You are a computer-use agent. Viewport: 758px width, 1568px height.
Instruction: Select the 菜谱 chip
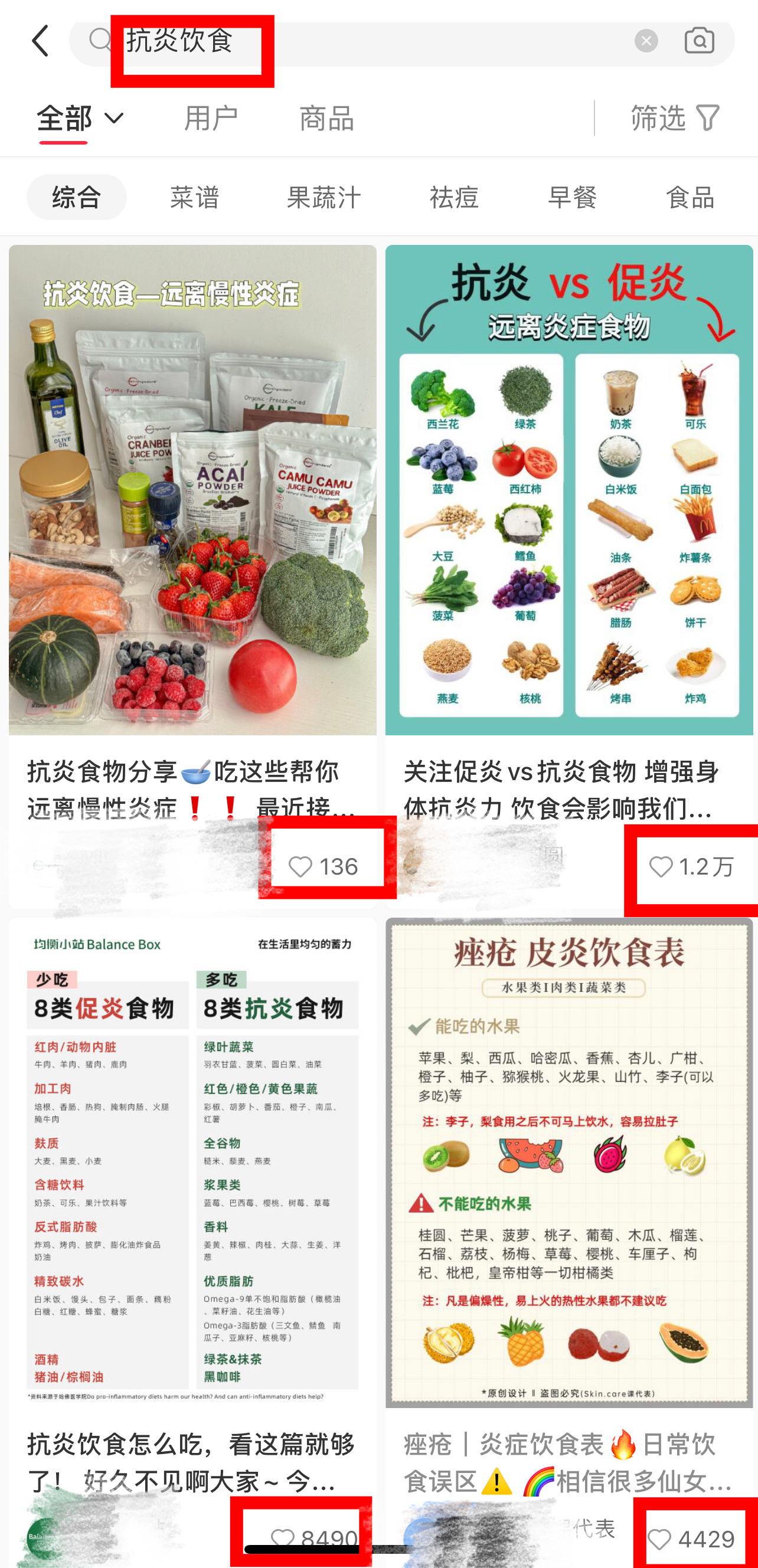pyautogui.click(x=194, y=197)
